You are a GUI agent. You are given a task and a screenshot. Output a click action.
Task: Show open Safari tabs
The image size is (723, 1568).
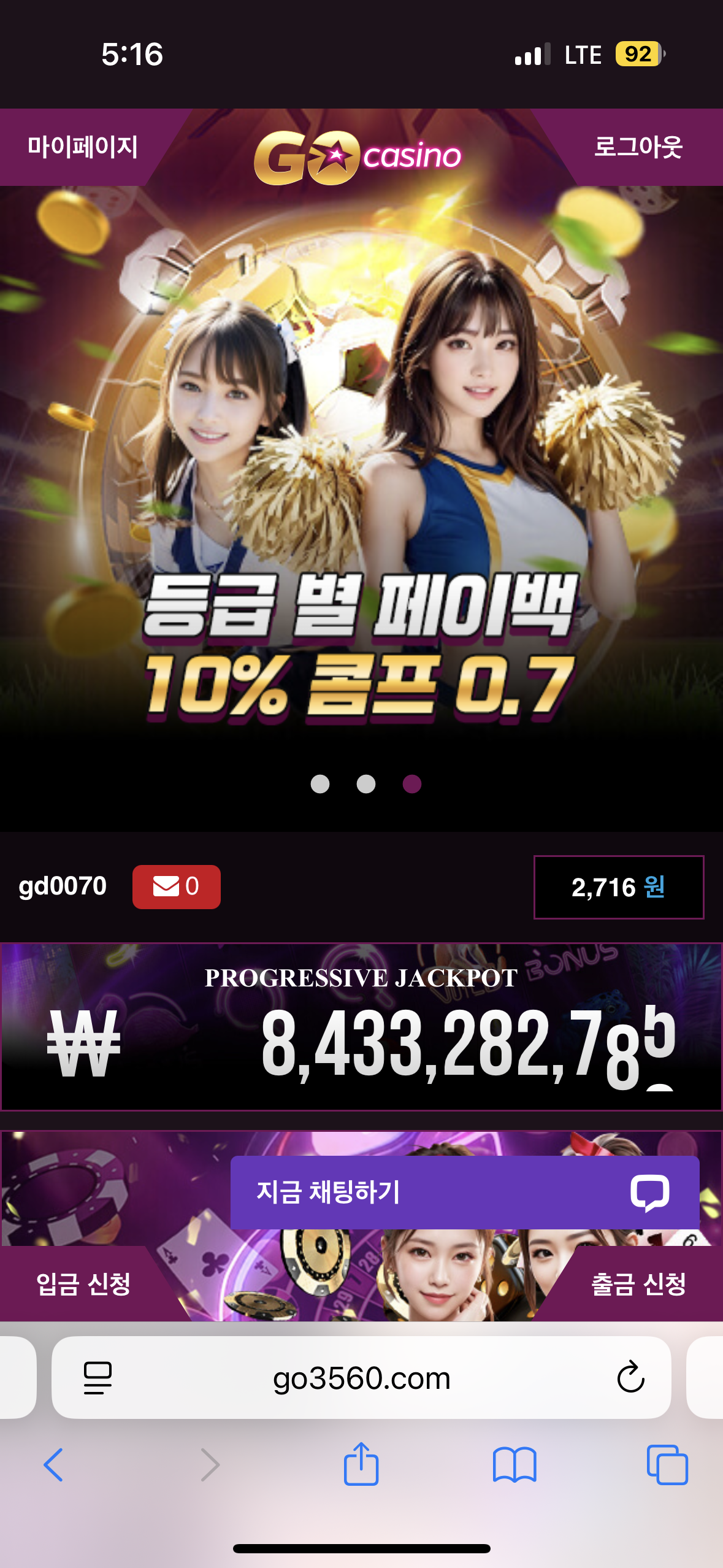(667, 1465)
